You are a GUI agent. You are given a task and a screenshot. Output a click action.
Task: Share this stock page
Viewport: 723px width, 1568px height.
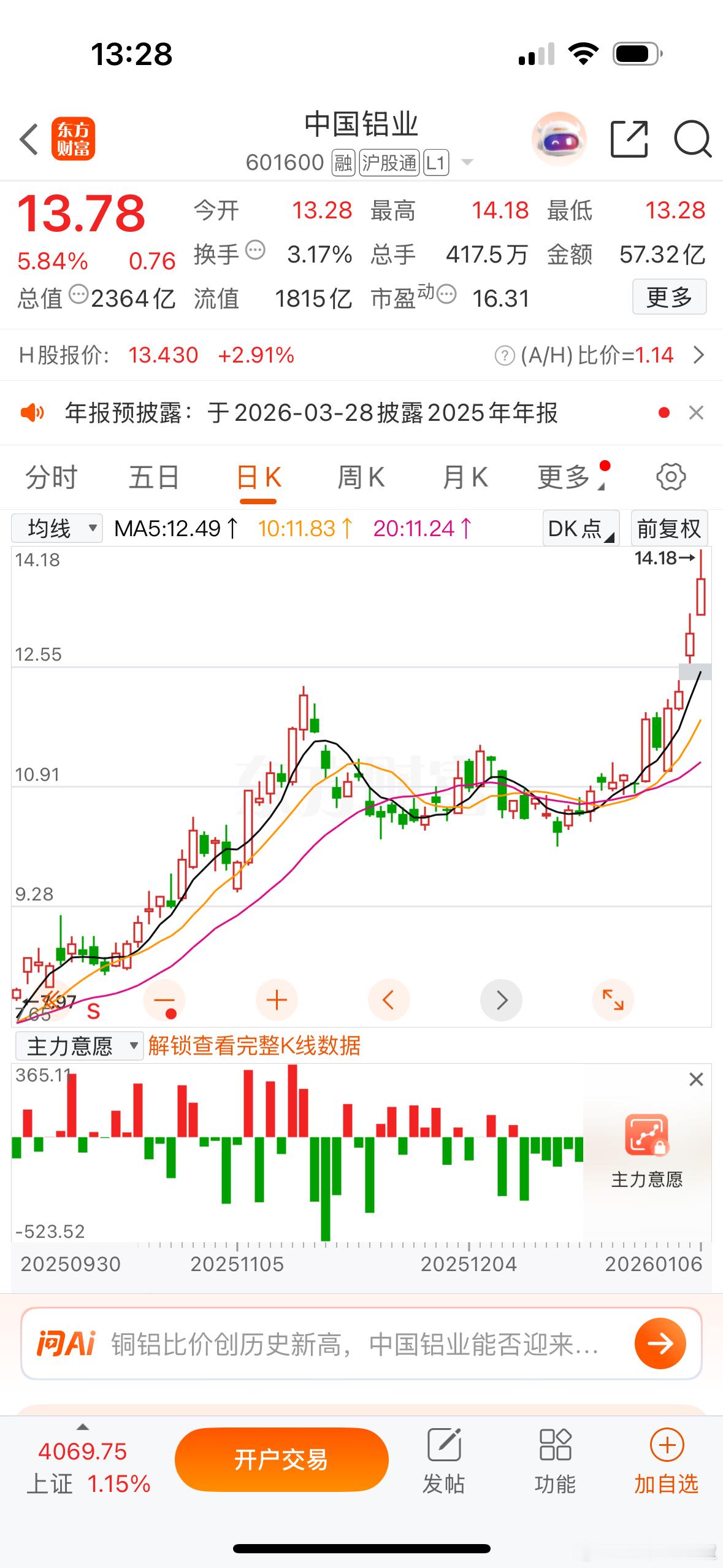pos(629,139)
